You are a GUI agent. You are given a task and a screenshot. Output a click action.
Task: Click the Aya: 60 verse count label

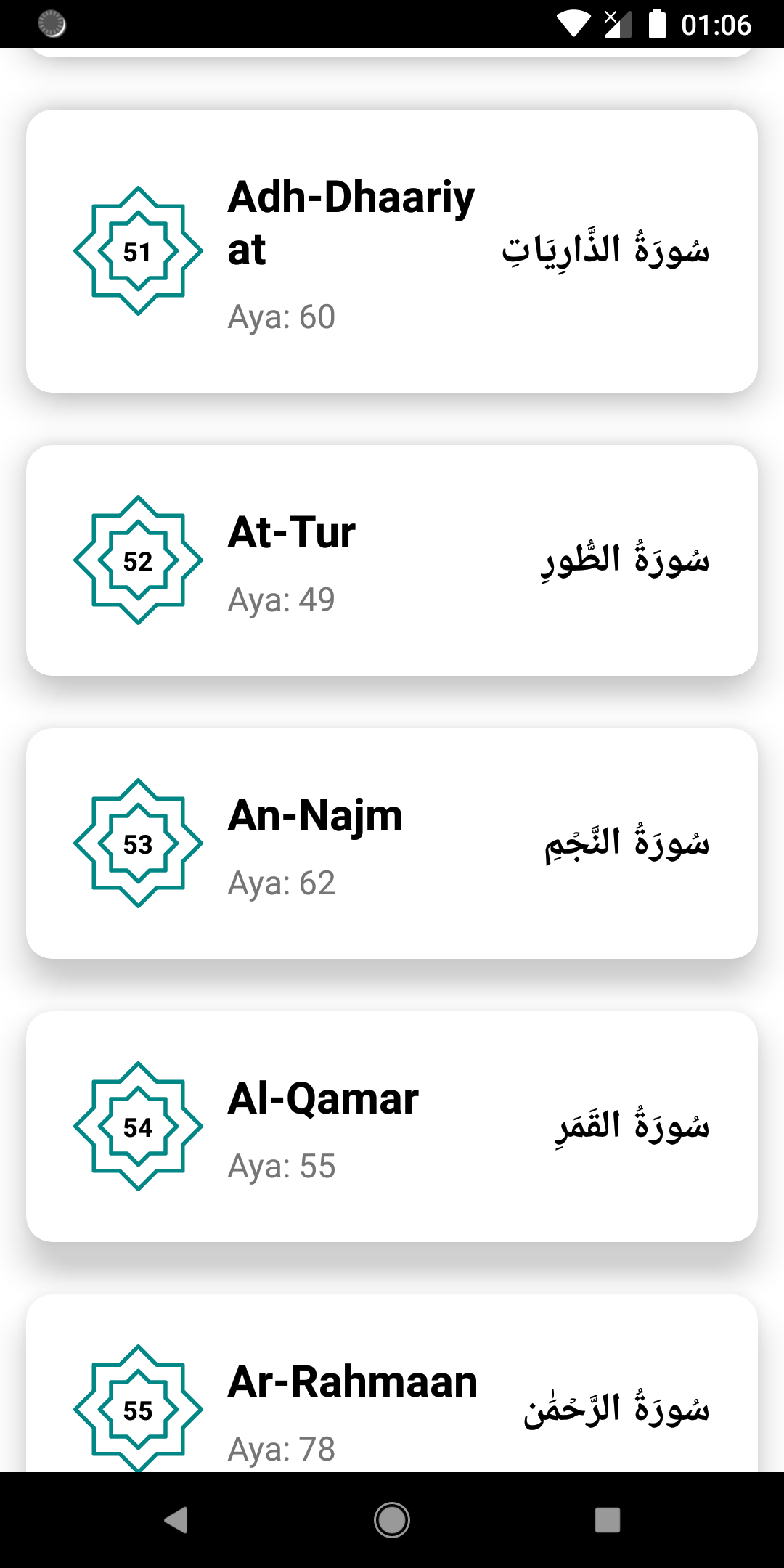tap(282, 316)
